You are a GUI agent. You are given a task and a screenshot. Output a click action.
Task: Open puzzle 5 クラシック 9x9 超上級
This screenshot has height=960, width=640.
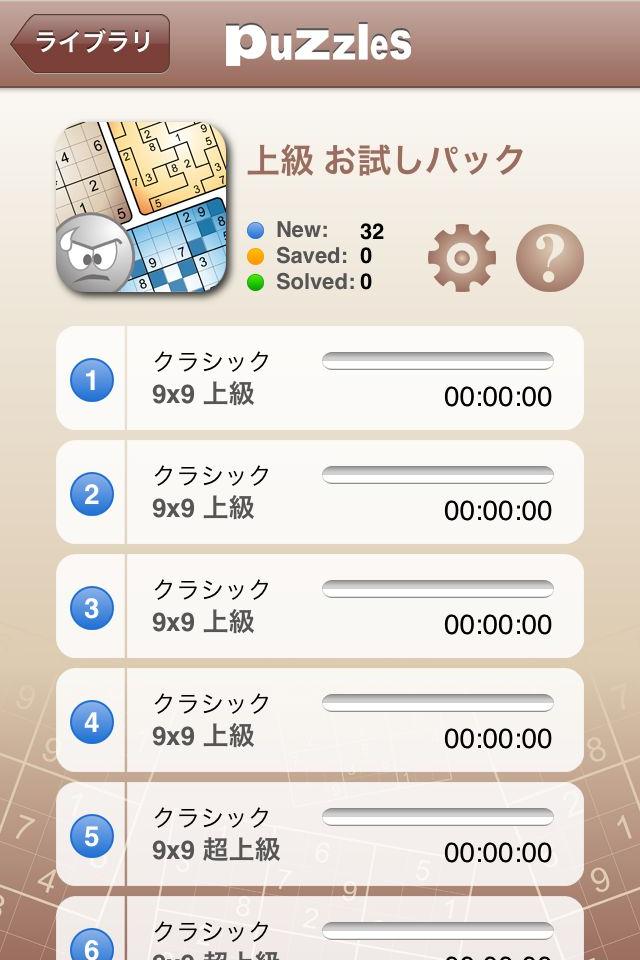pos(320,834)
